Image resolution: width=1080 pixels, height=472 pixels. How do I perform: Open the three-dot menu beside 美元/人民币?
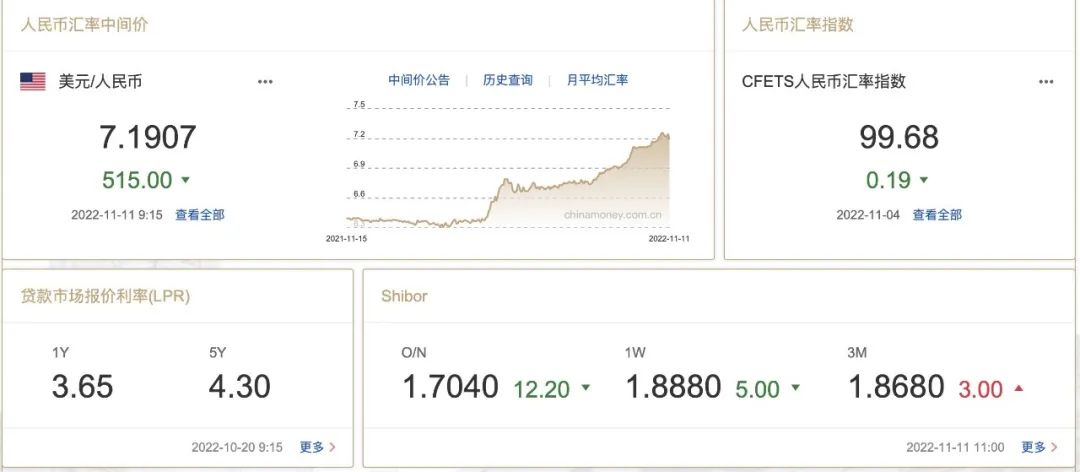point(265,82)
